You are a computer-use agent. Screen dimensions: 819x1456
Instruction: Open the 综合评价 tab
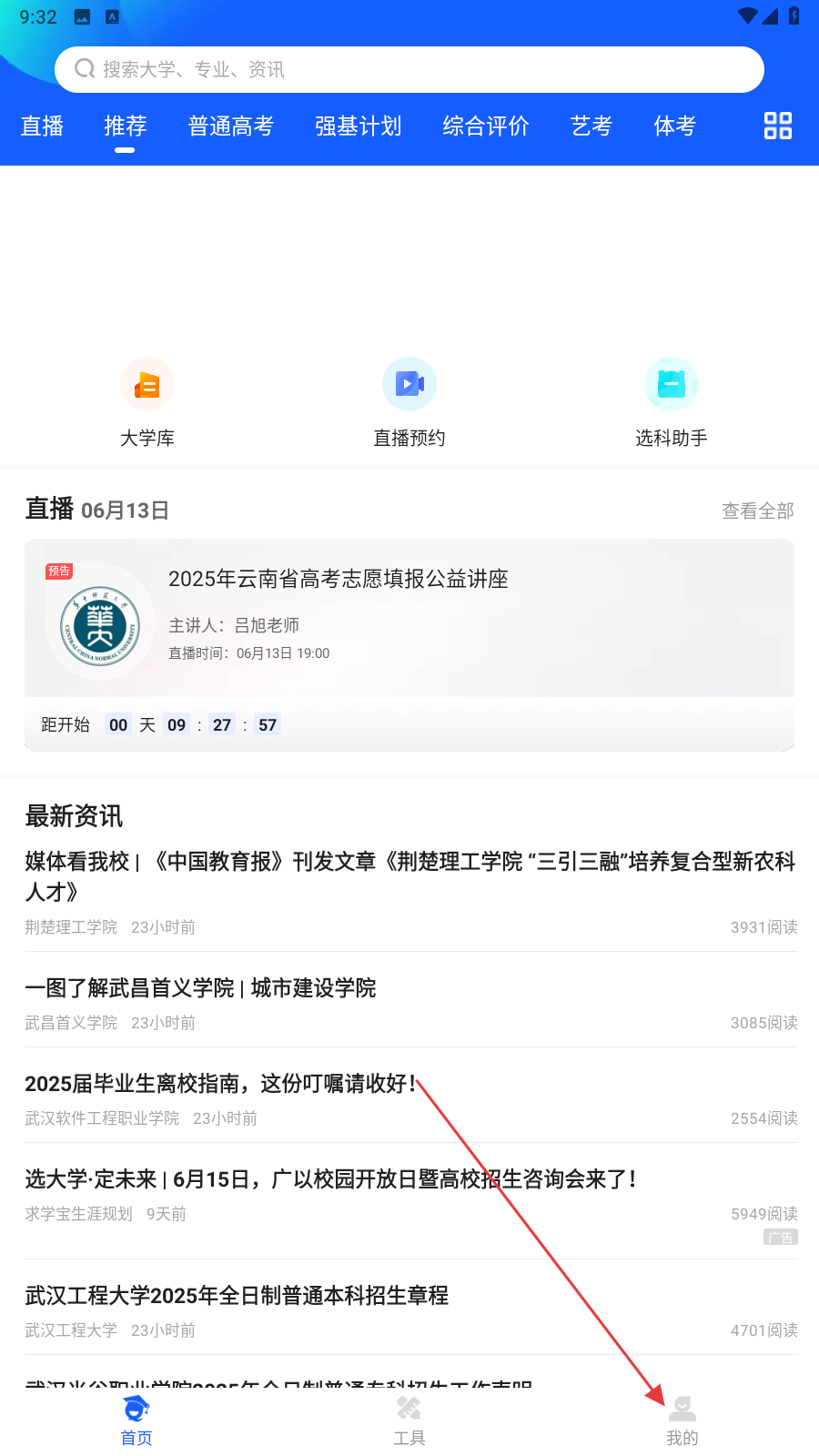point(485,126)
